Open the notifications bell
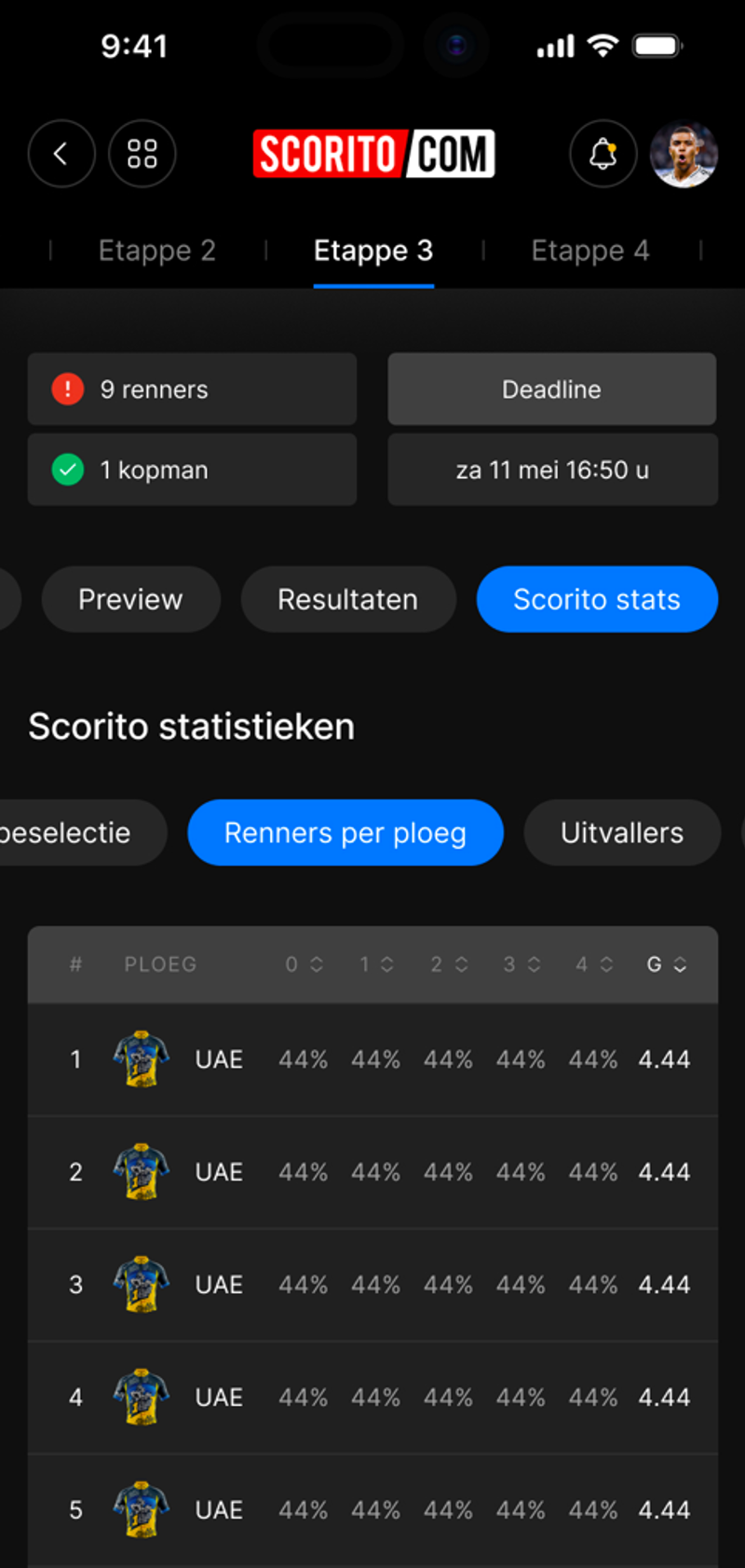Viewport: 745px width, 1568px height. pos(603,154)
